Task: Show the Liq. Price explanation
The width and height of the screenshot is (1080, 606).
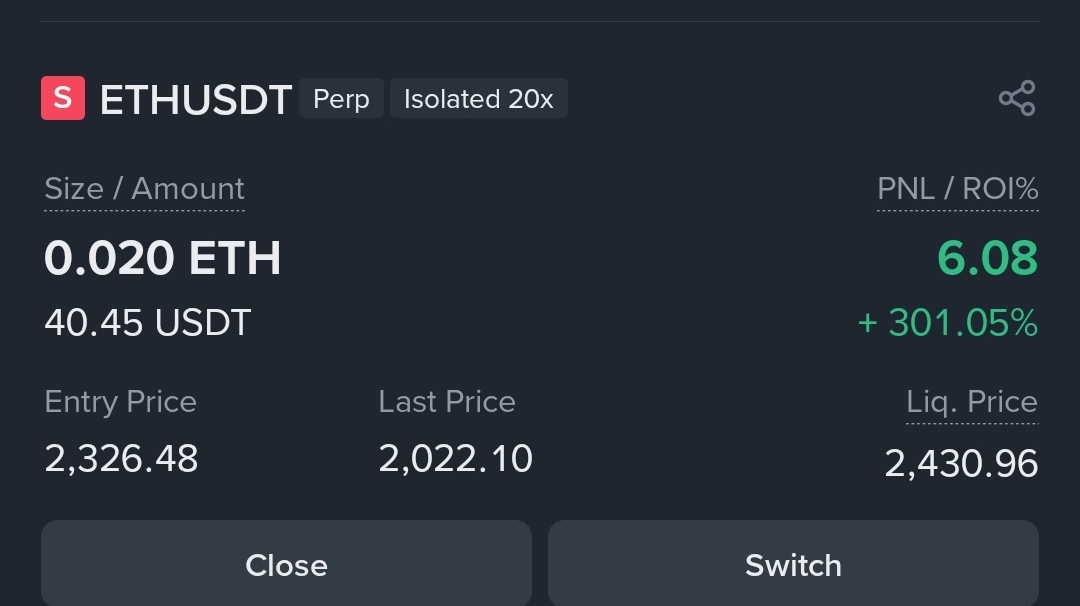Action: (x=971, y=402)
